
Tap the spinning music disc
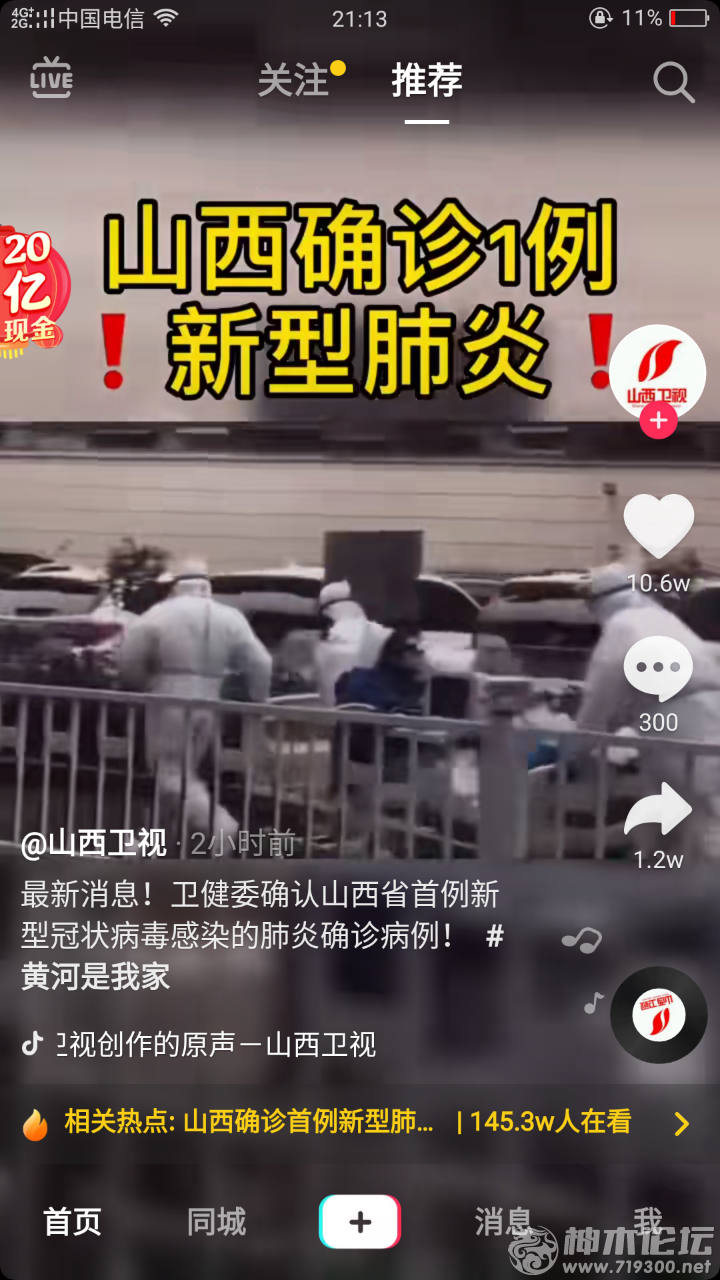658,1015
